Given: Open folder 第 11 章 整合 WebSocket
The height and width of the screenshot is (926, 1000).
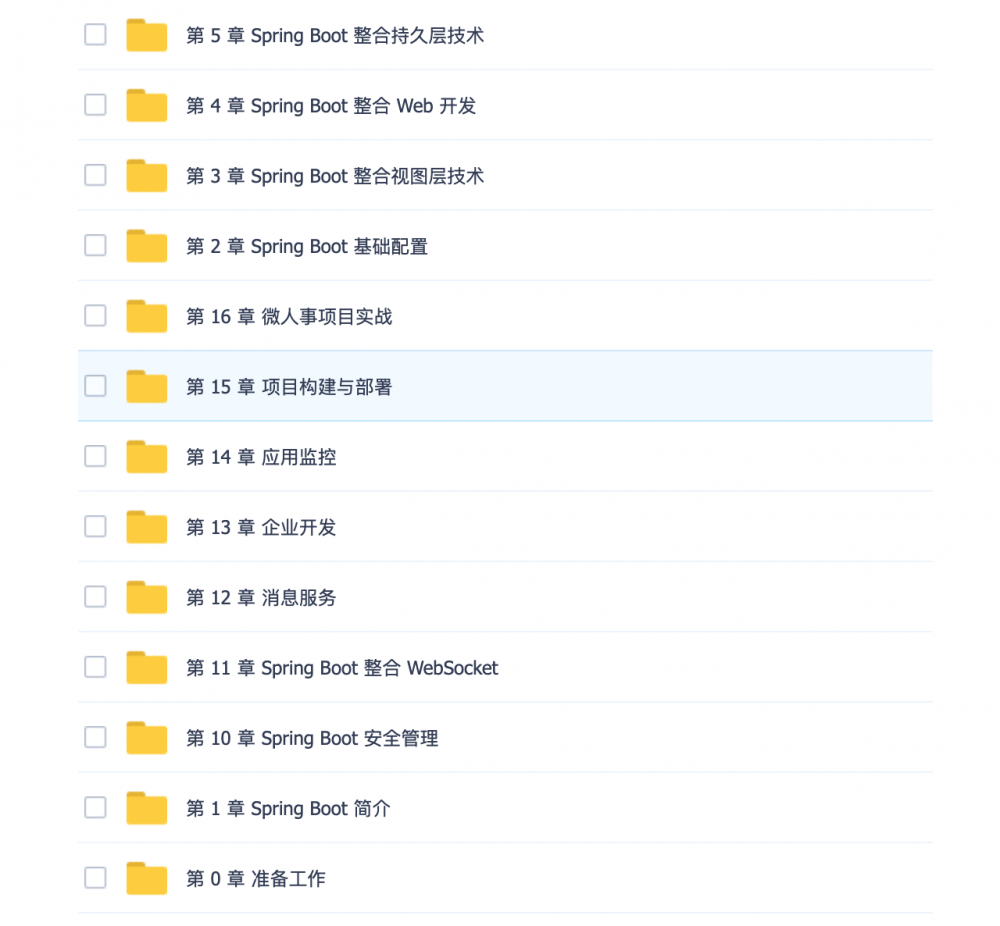Looking at the screenshot, I should pos(341,668).
